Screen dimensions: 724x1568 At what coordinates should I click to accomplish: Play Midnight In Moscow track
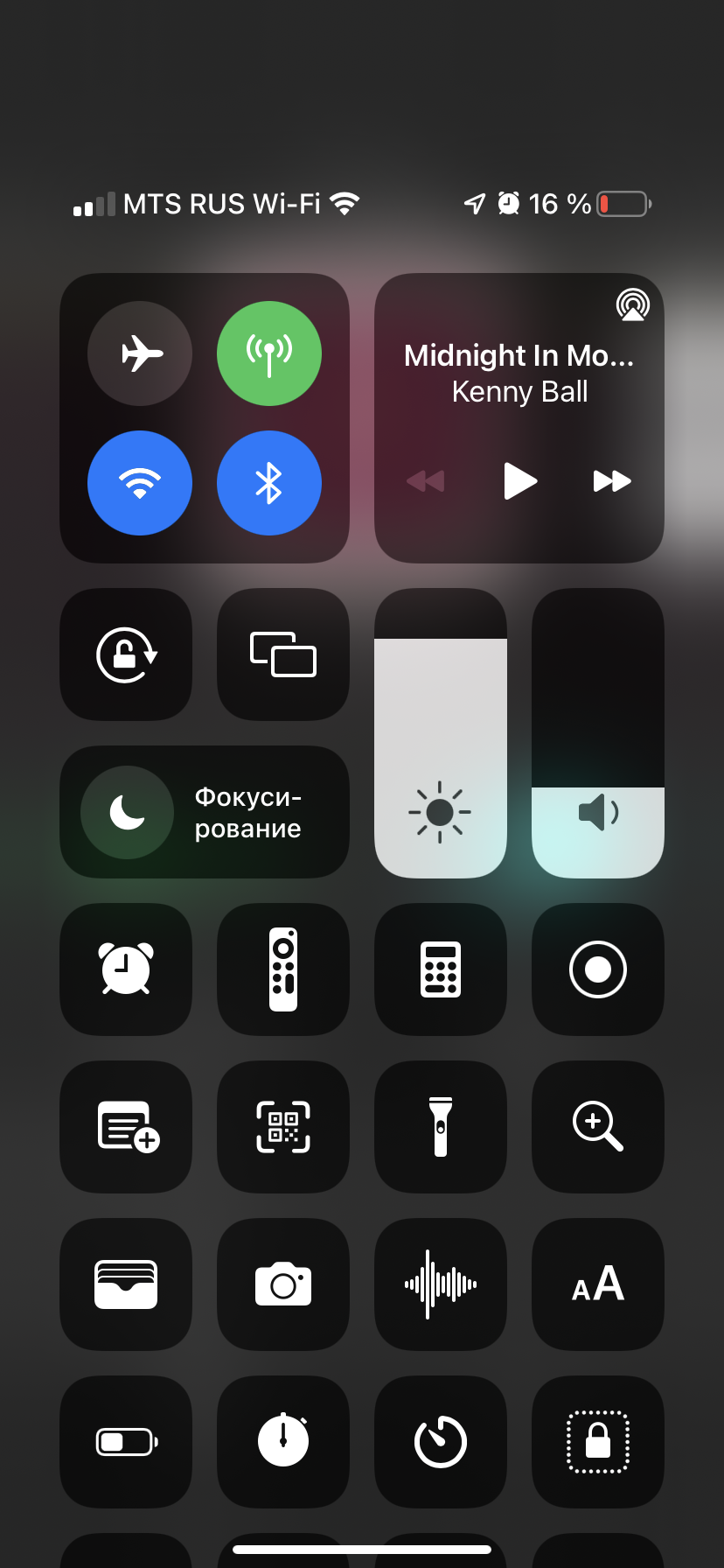(520, 480)
